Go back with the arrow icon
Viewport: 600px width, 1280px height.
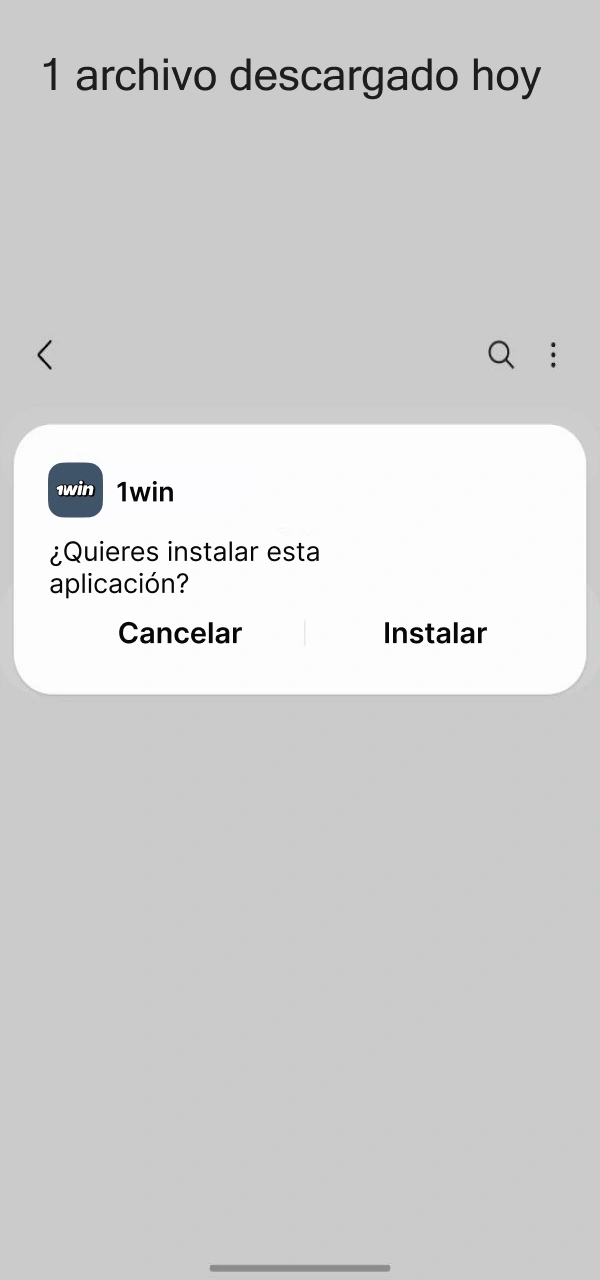click(45, 354)
